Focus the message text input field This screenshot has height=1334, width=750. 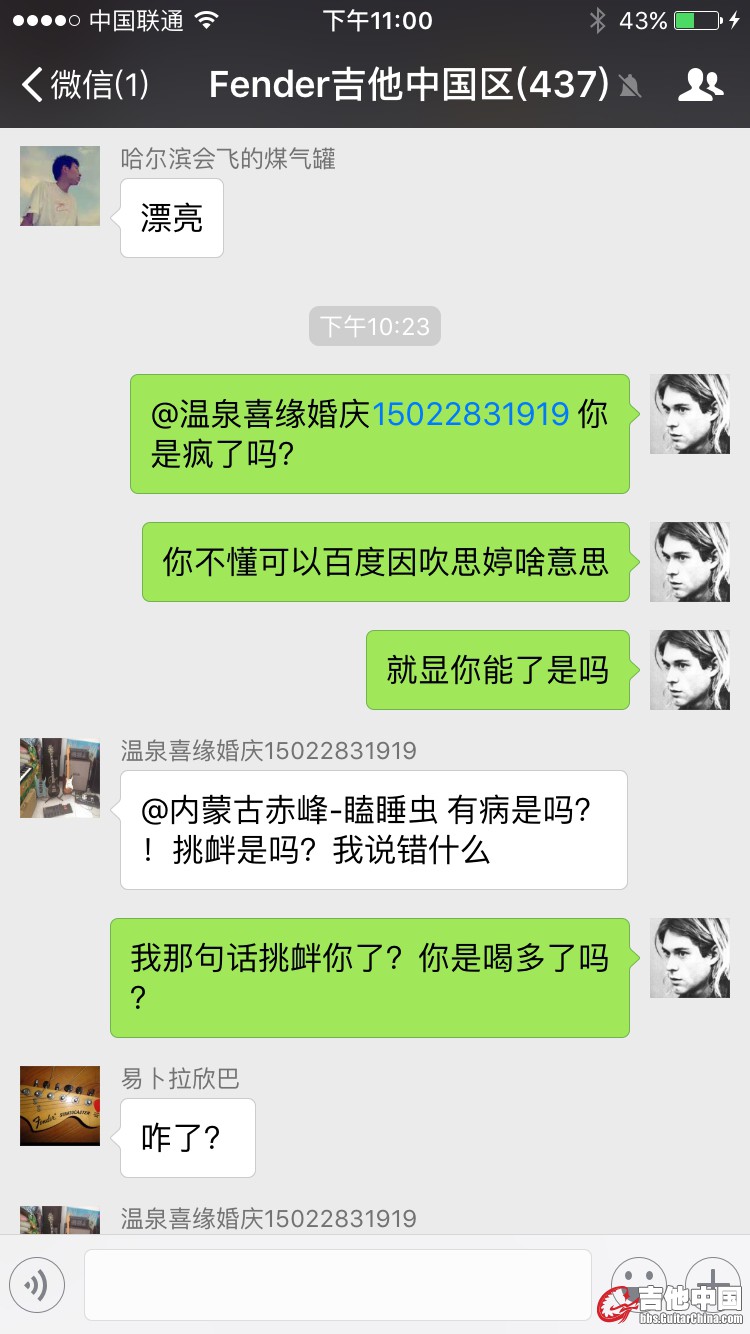[337, 1285]
